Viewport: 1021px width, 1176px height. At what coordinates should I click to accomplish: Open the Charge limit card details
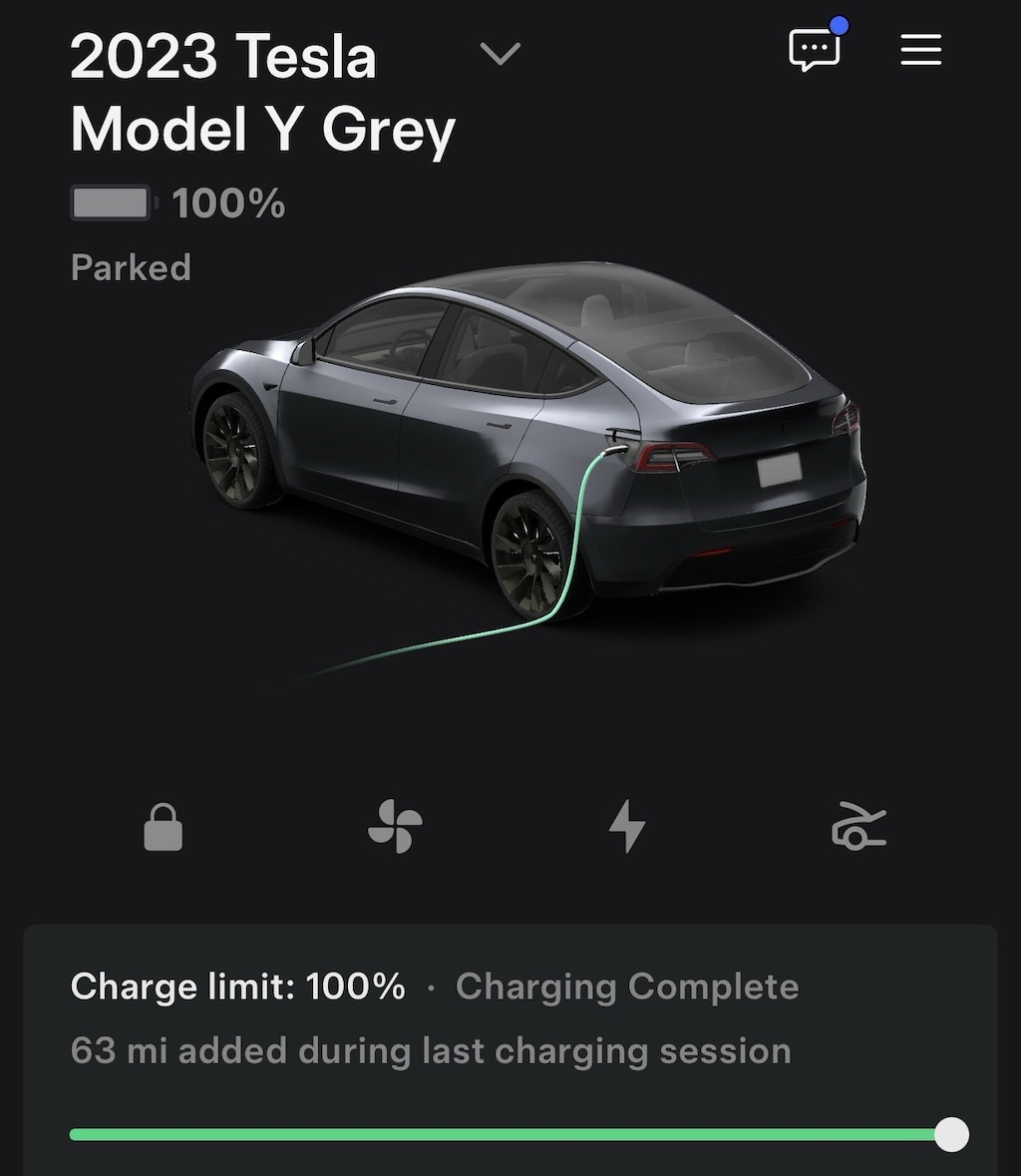tap(435, 1017)
